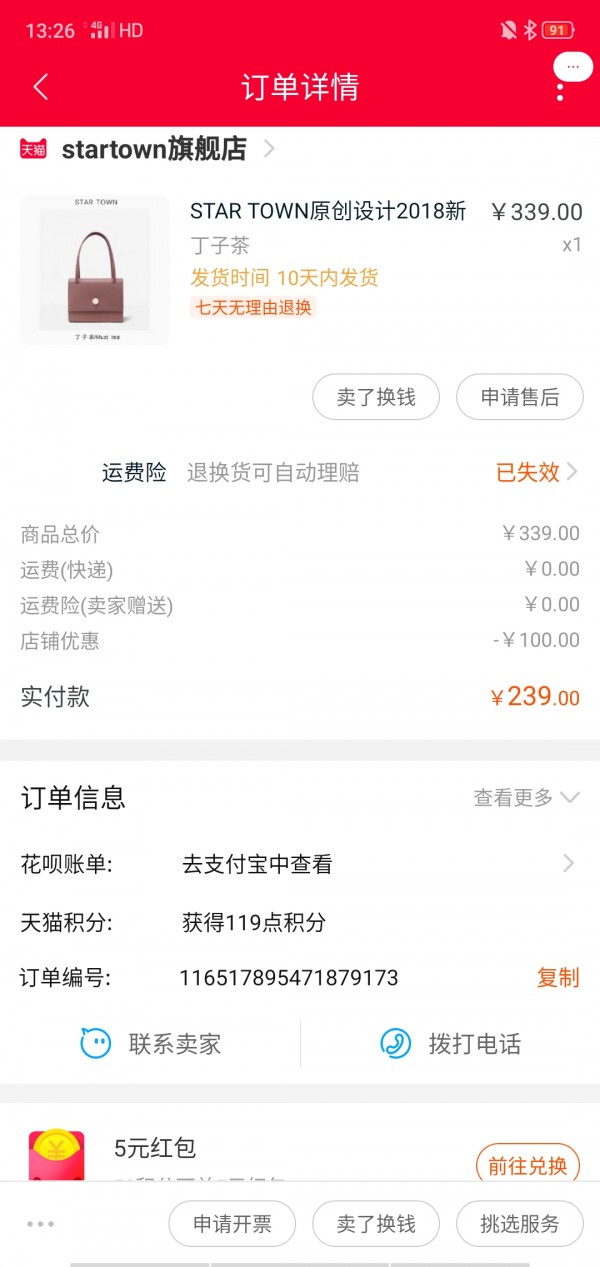Open the bottom bar's more options dots

(x=41, y=1224)
